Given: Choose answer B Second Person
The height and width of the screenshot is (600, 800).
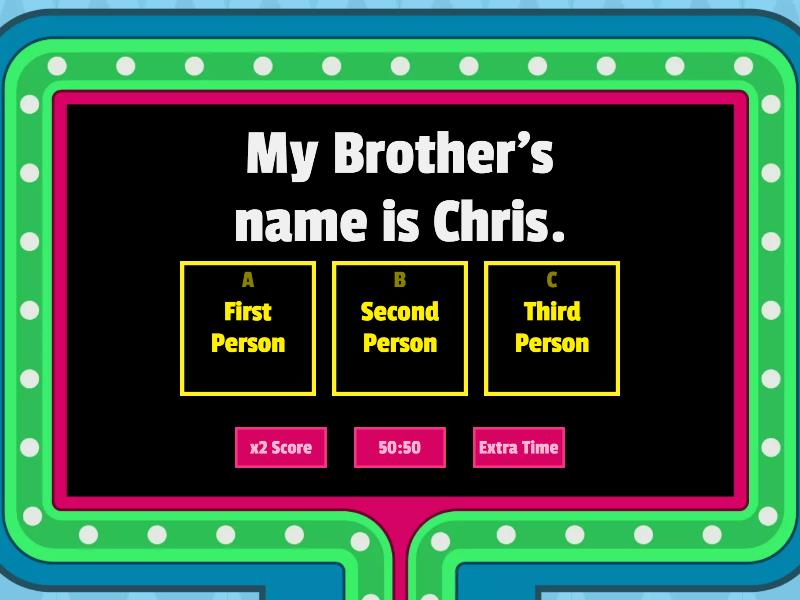Looking at the screenshot, I should 400,328.
